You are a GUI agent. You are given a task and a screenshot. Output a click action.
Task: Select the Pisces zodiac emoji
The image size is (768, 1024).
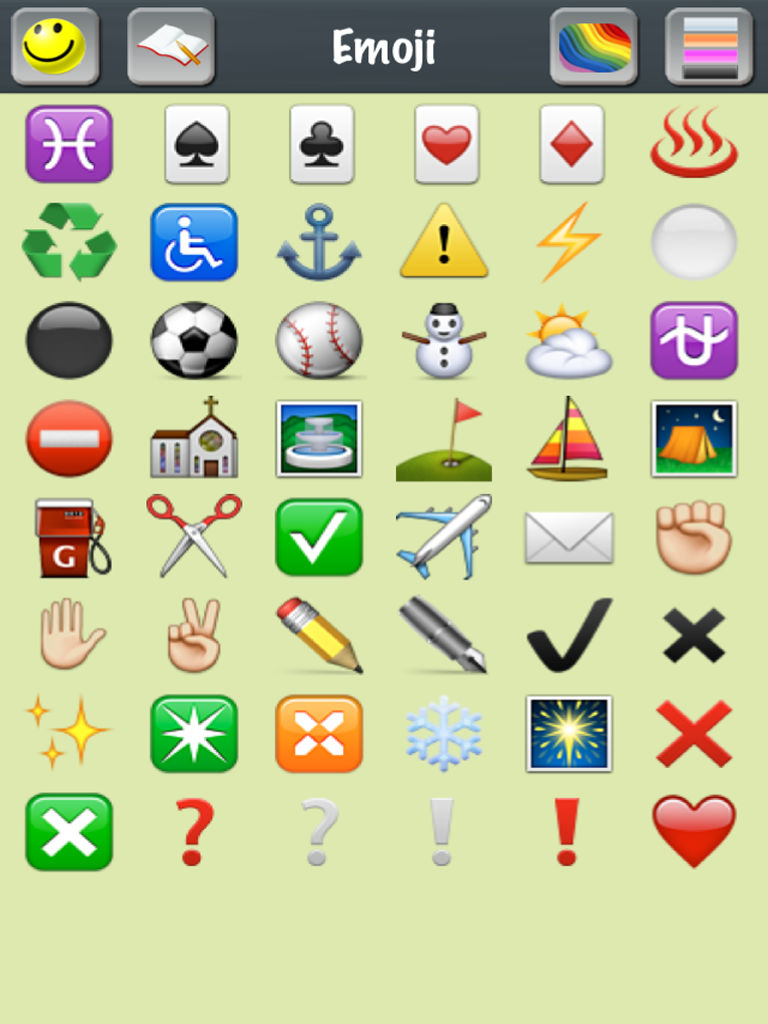(67, 145)
